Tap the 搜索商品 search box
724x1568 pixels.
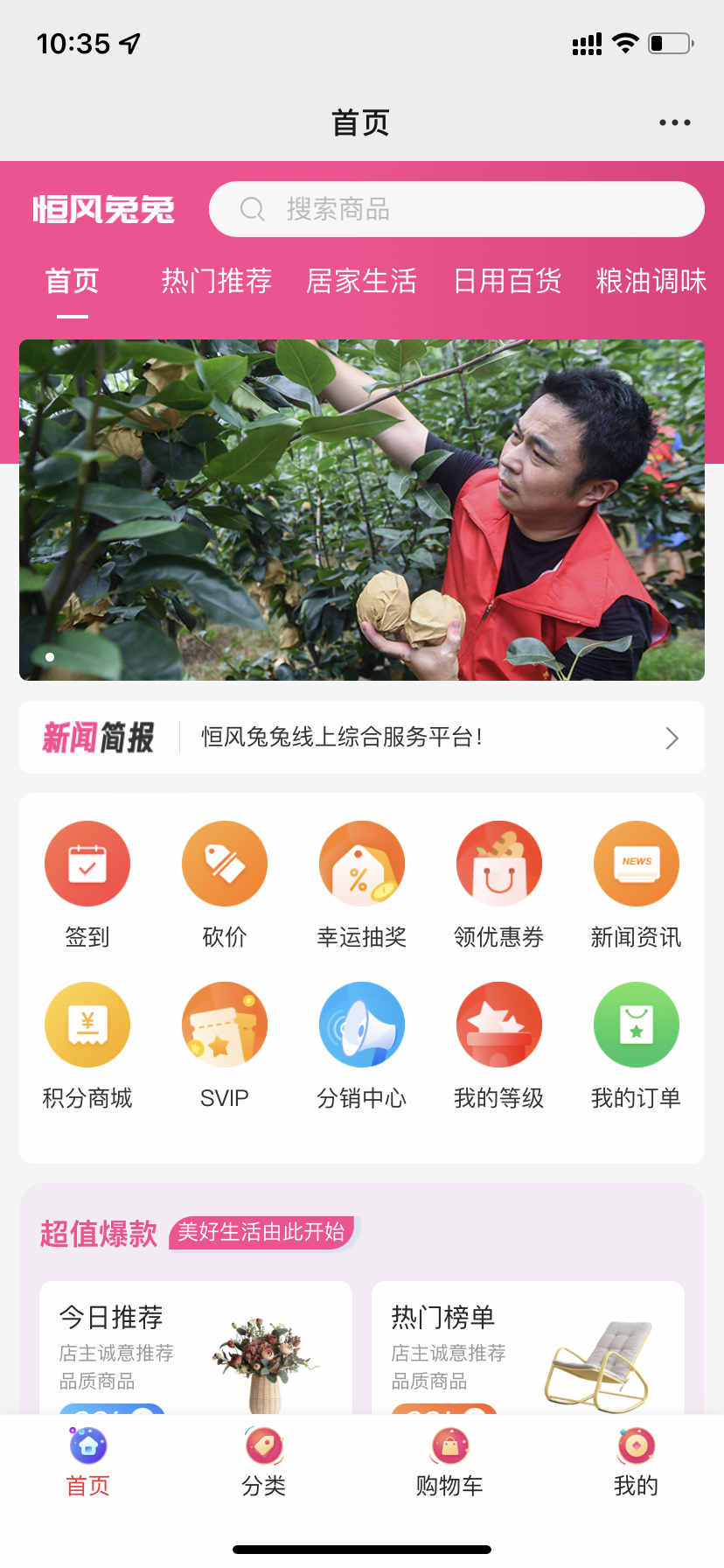(x=456, y=209)
